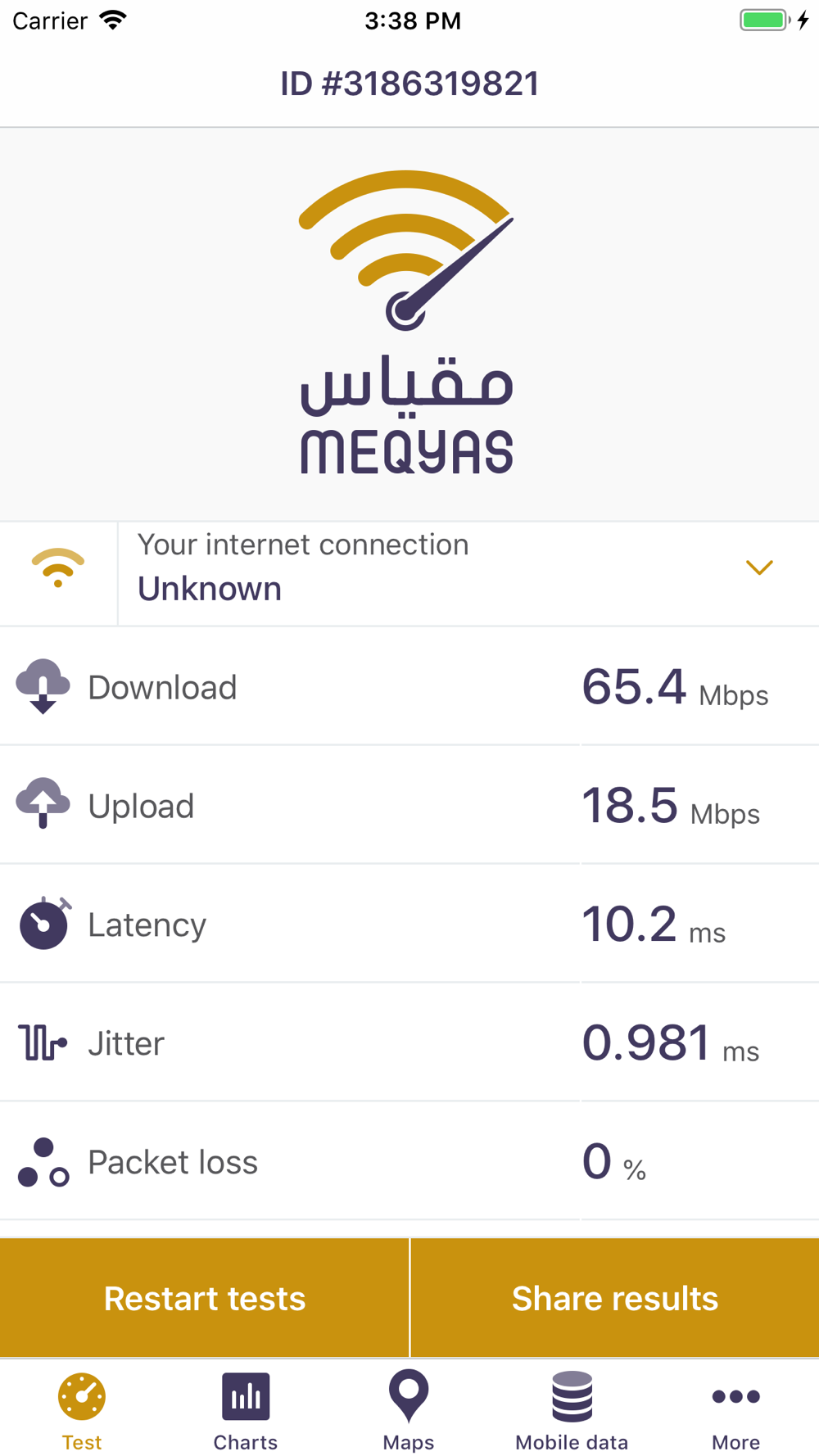Open the Maps tab

(409, 1412)
